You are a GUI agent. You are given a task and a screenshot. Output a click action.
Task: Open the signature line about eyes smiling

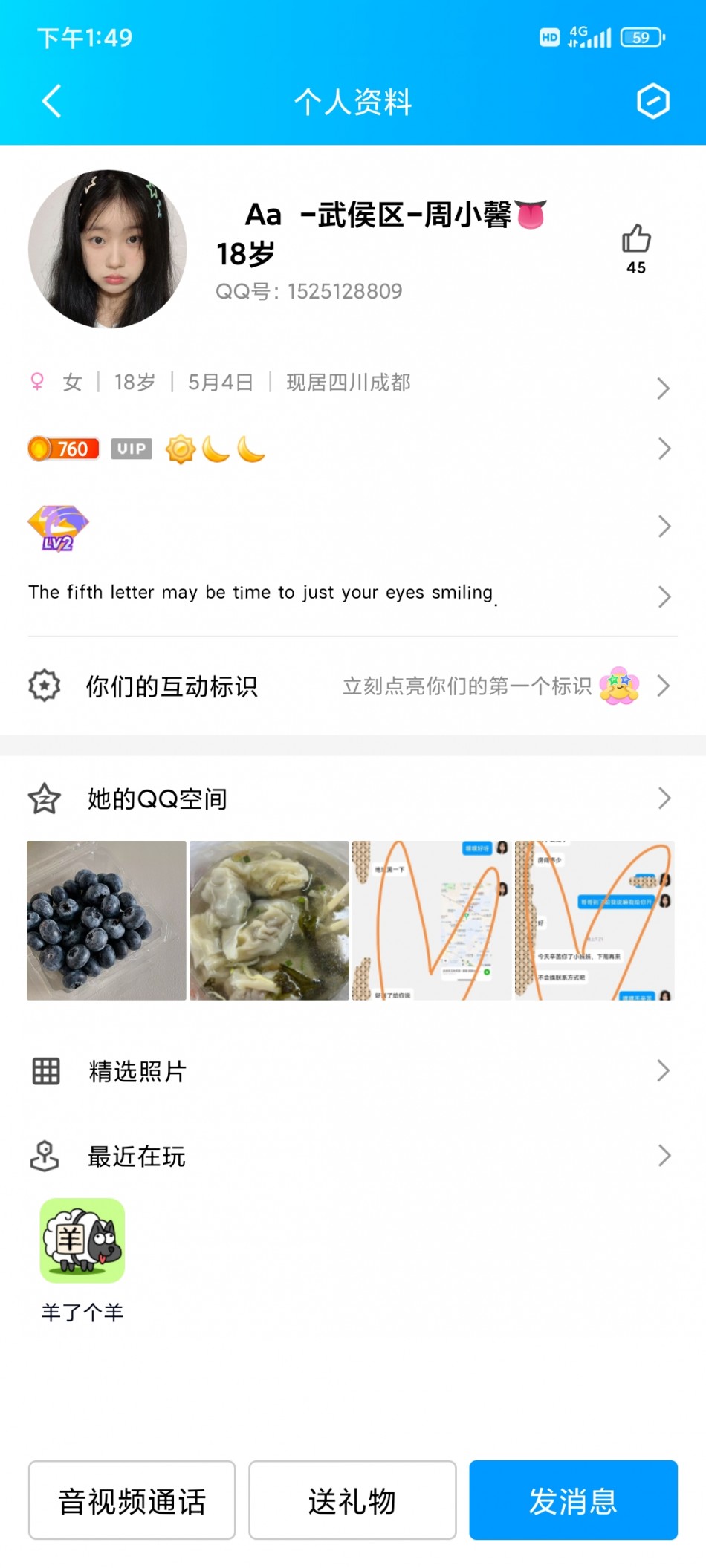pos(353,594)
